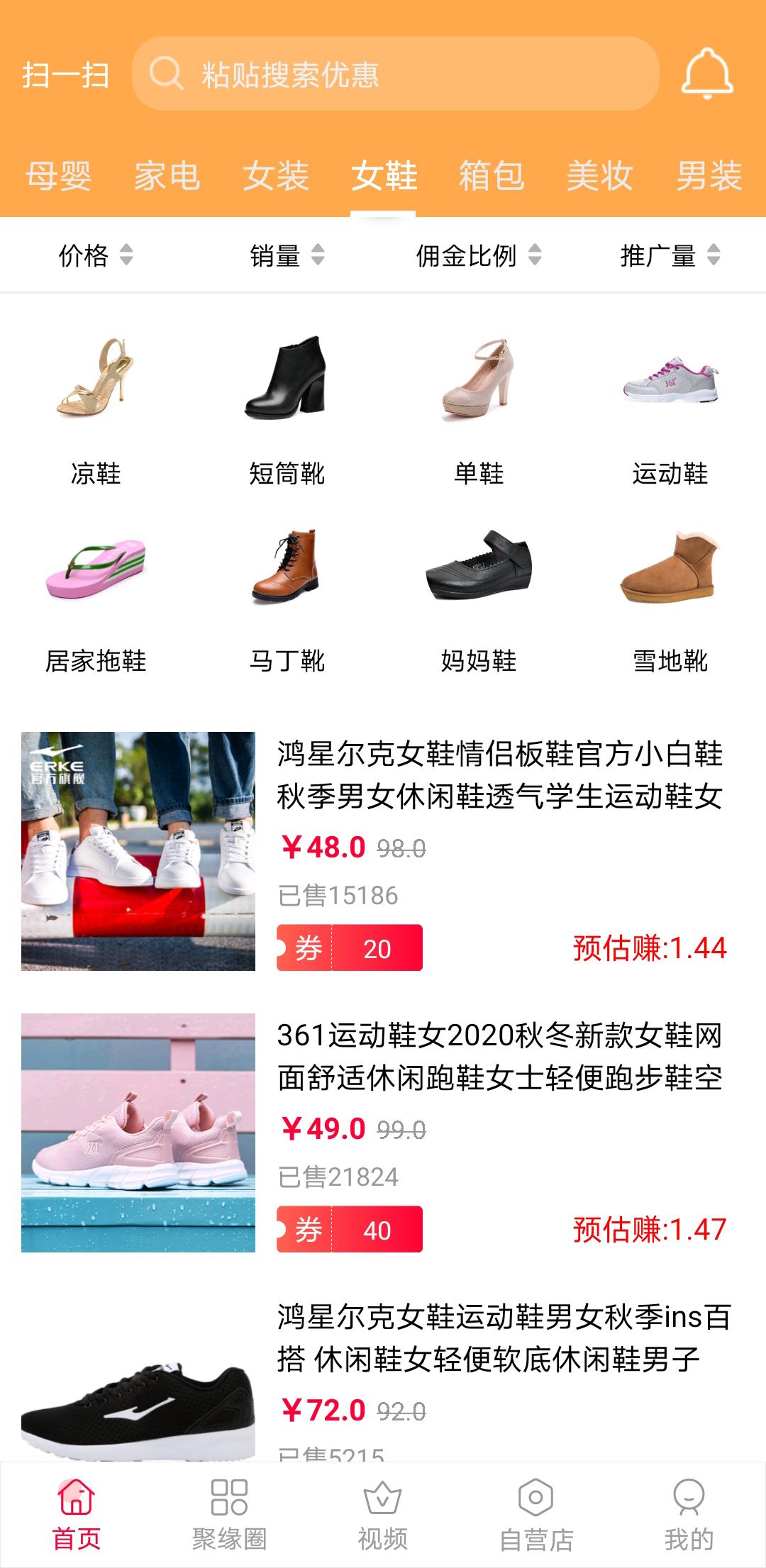Image resolution: width=766 pixels, height=1568 pixels.
Task: Open the 运动鞋 subcategory
Action: (x=670, y=409)
